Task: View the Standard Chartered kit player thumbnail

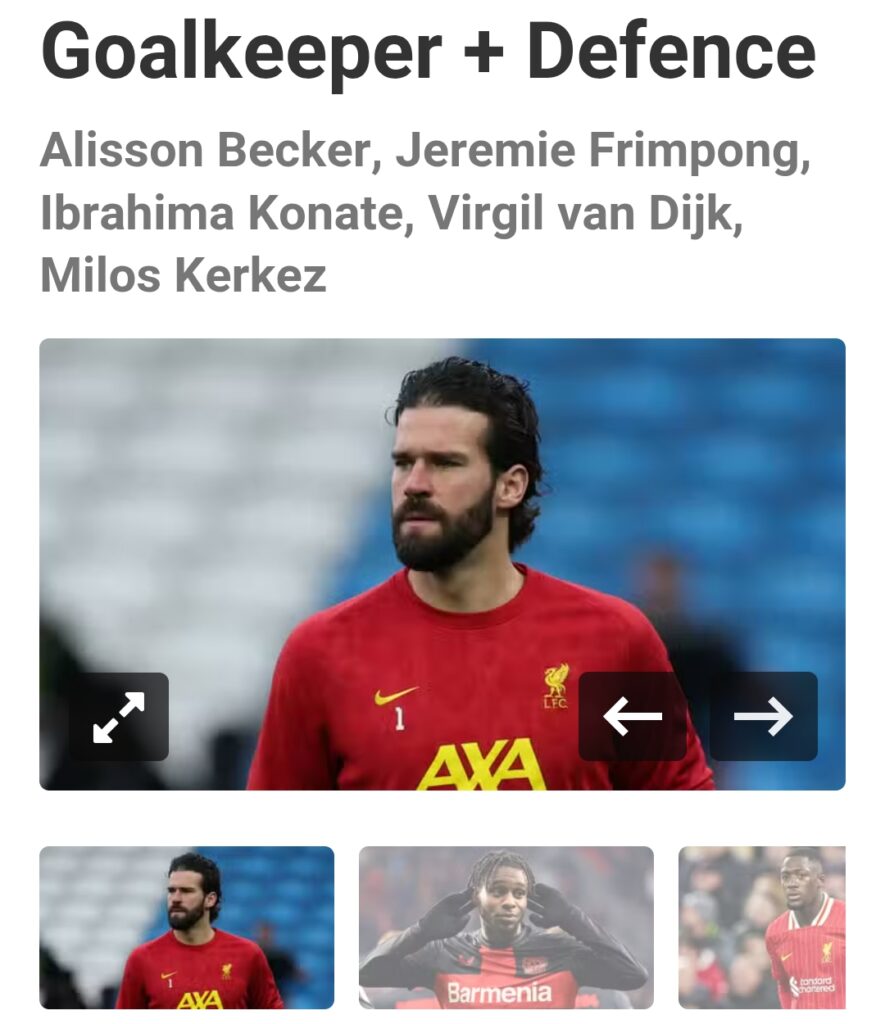Action: coord(762,927)
